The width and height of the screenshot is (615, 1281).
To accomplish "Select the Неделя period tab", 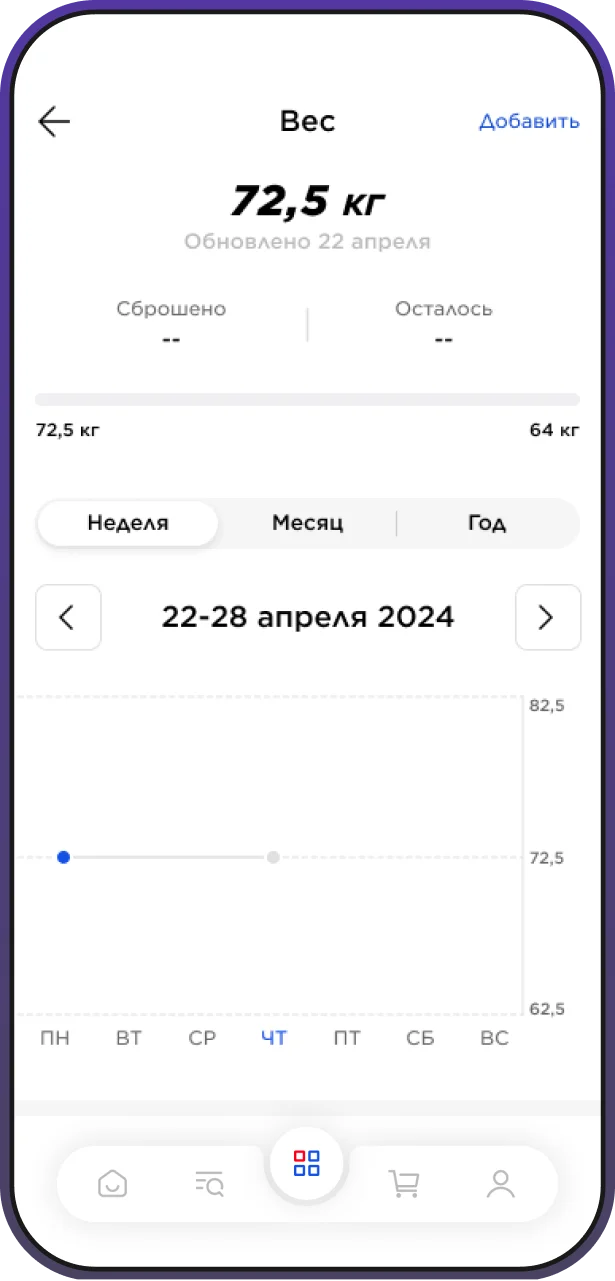I will point(128,523).
